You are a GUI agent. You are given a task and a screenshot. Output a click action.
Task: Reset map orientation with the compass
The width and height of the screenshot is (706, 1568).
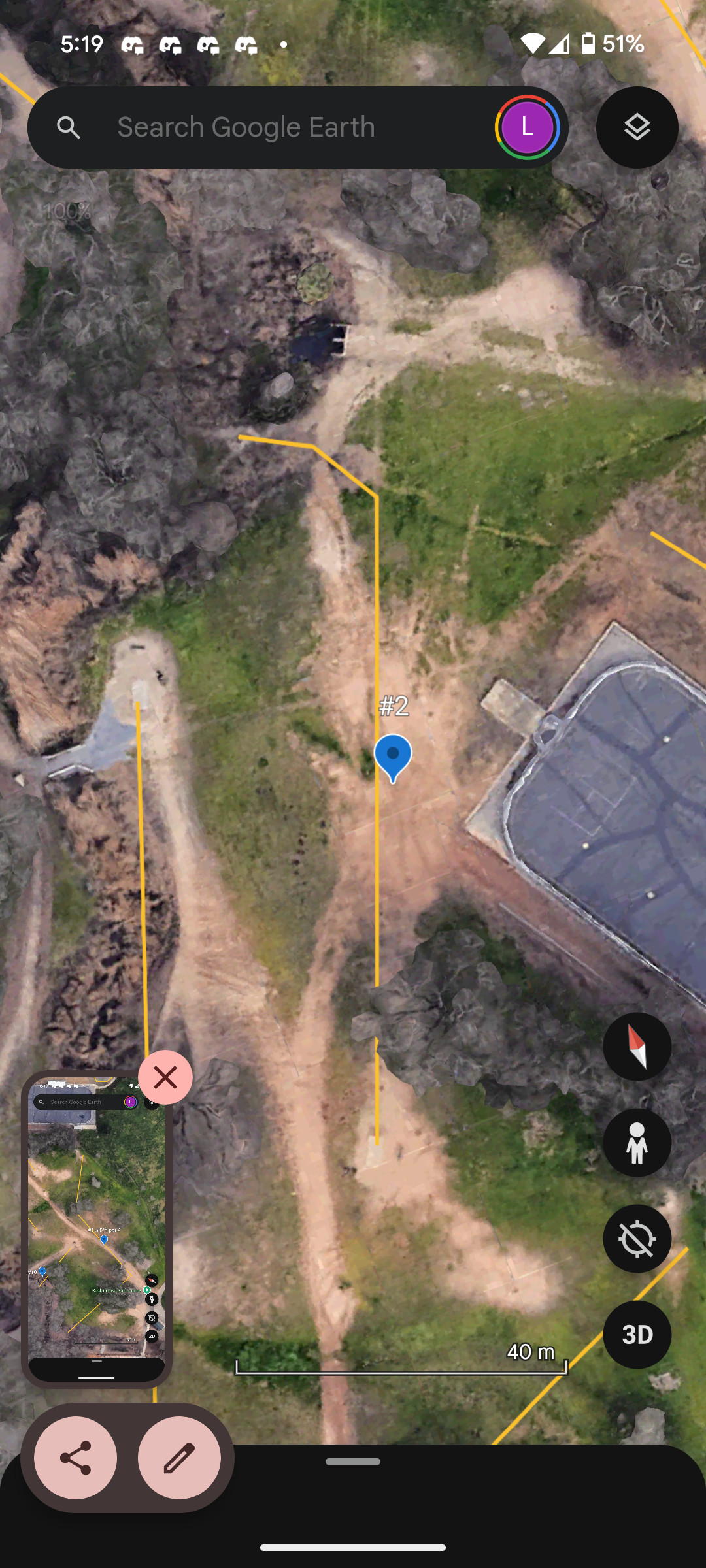tap(637, 1047)
